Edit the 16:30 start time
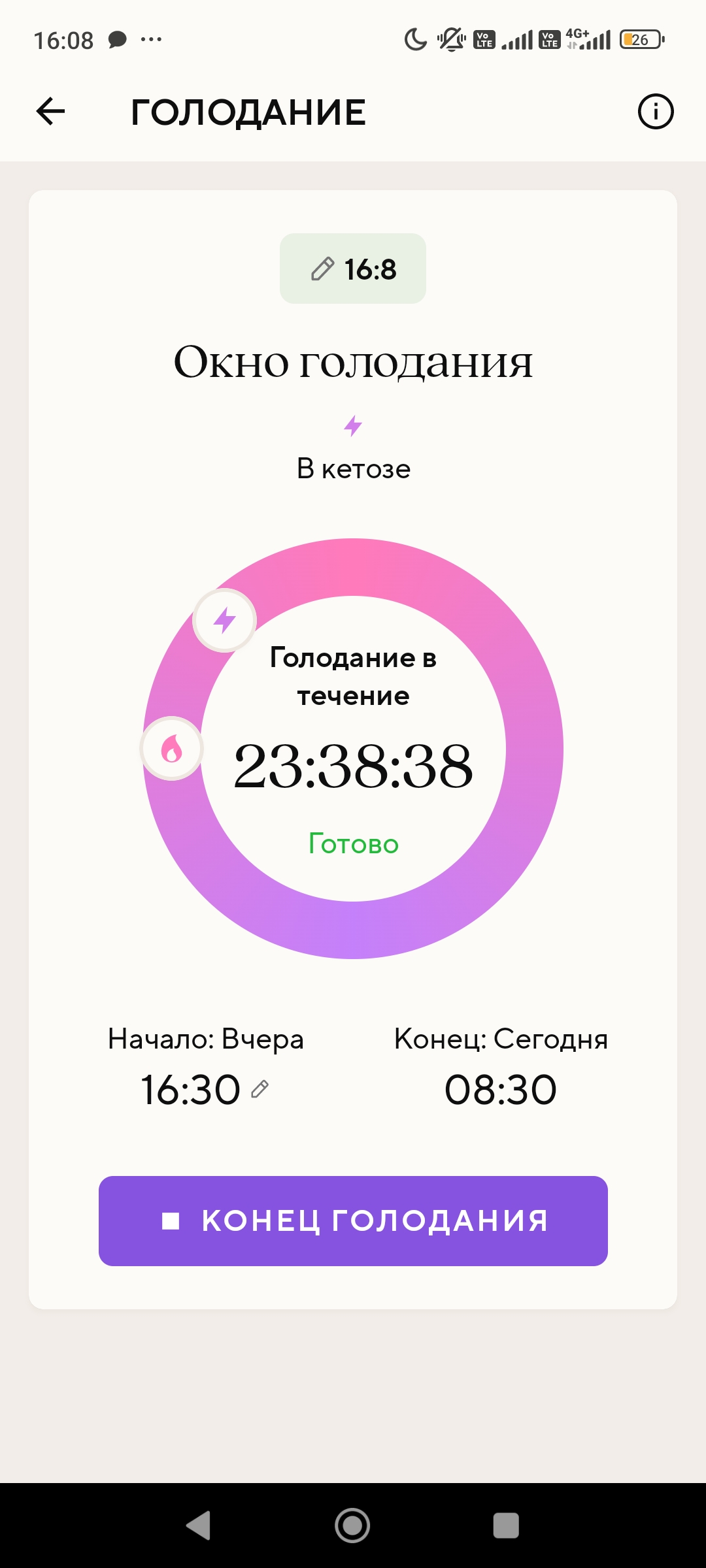The width and height of the screenshot is (706, 1568). click(x=205, y=1089)
